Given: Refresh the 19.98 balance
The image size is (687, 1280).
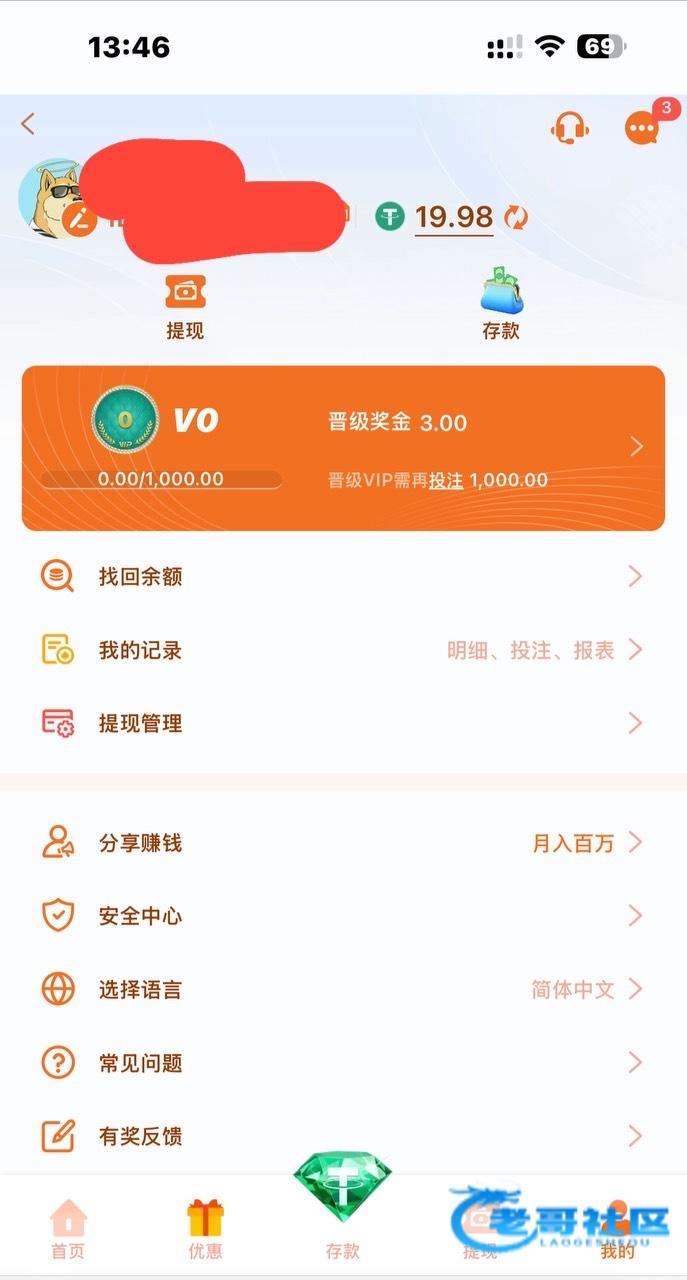Looking at the screenshot, I should click(x=515, y=217).
